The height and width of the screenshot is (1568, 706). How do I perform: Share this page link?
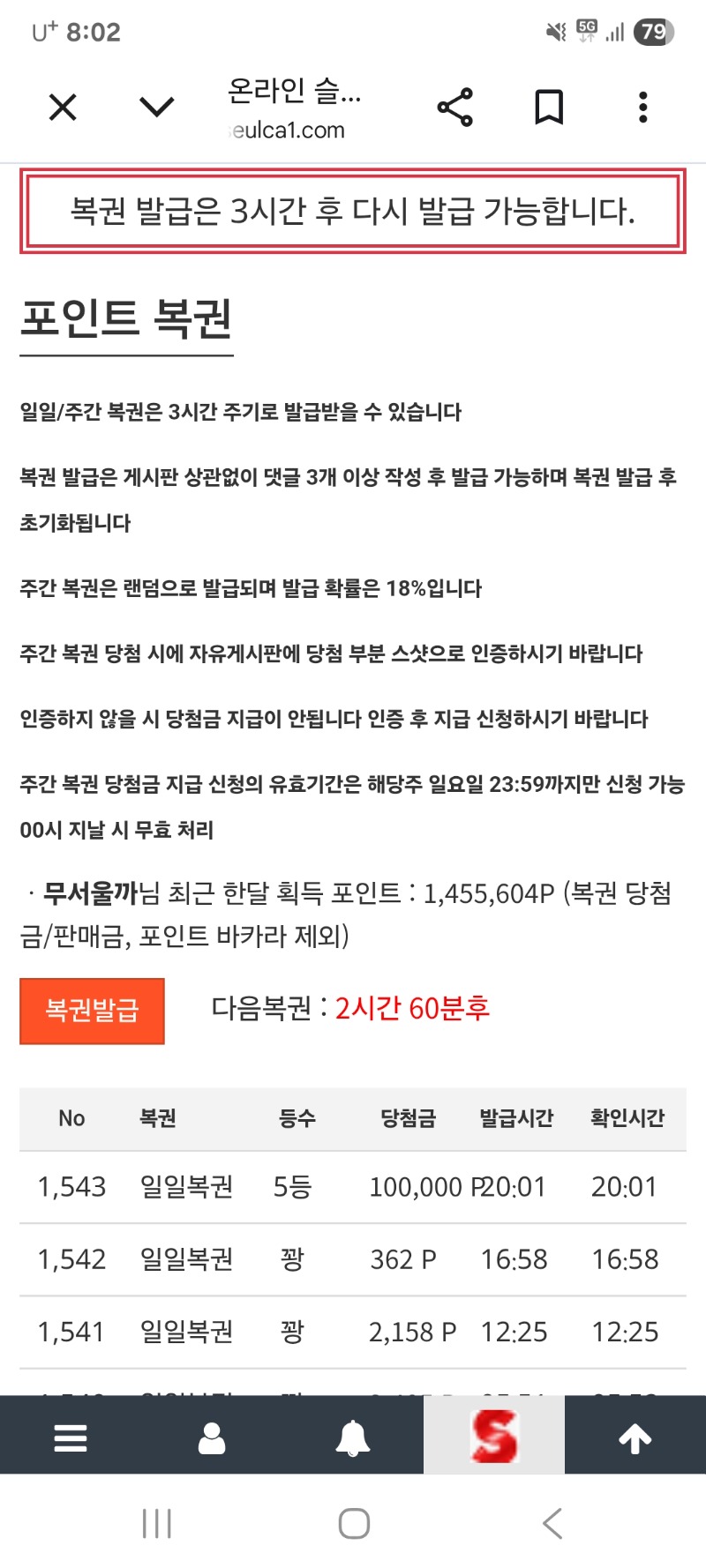455,108
